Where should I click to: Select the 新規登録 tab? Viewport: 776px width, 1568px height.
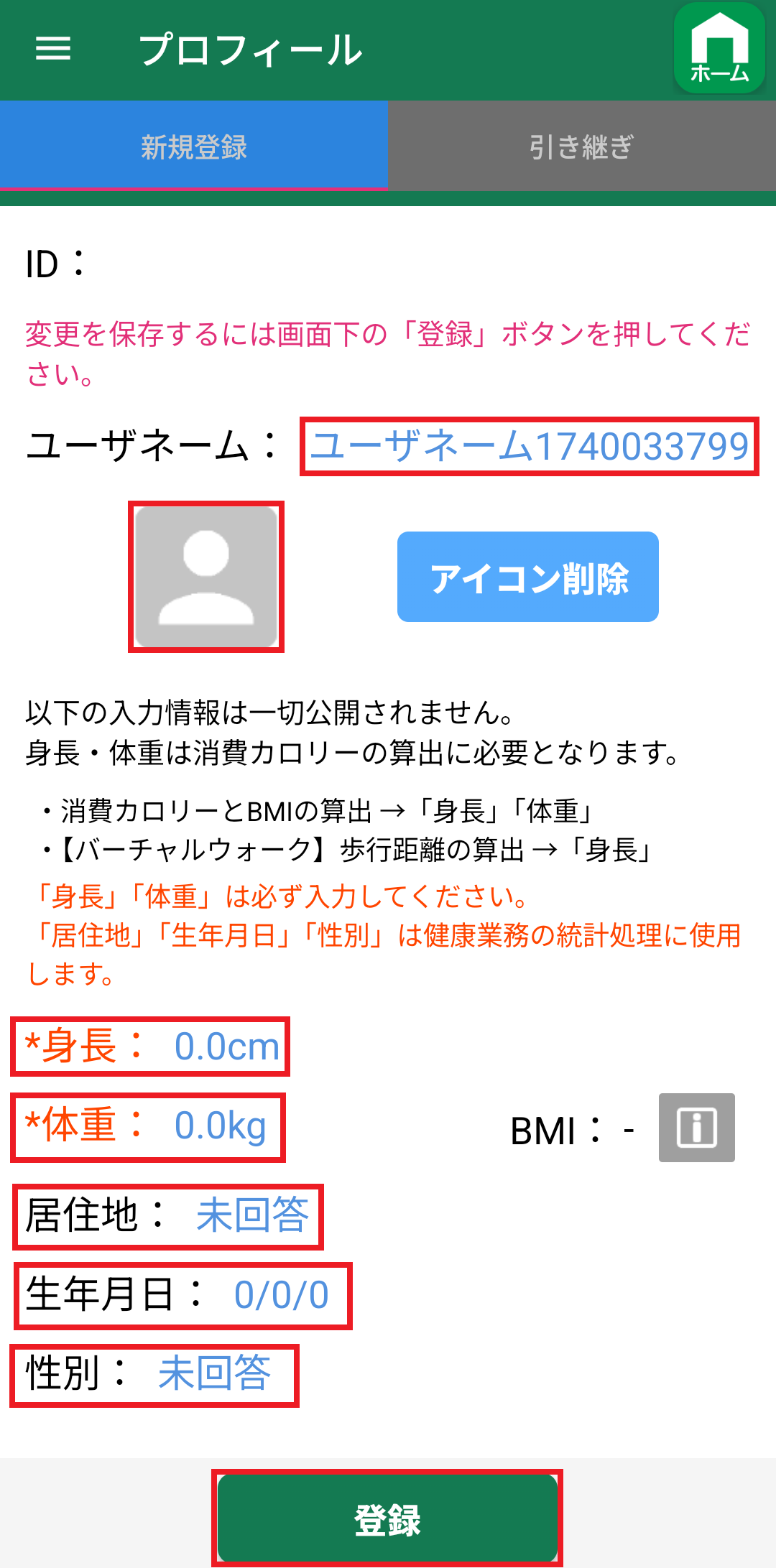194,146
